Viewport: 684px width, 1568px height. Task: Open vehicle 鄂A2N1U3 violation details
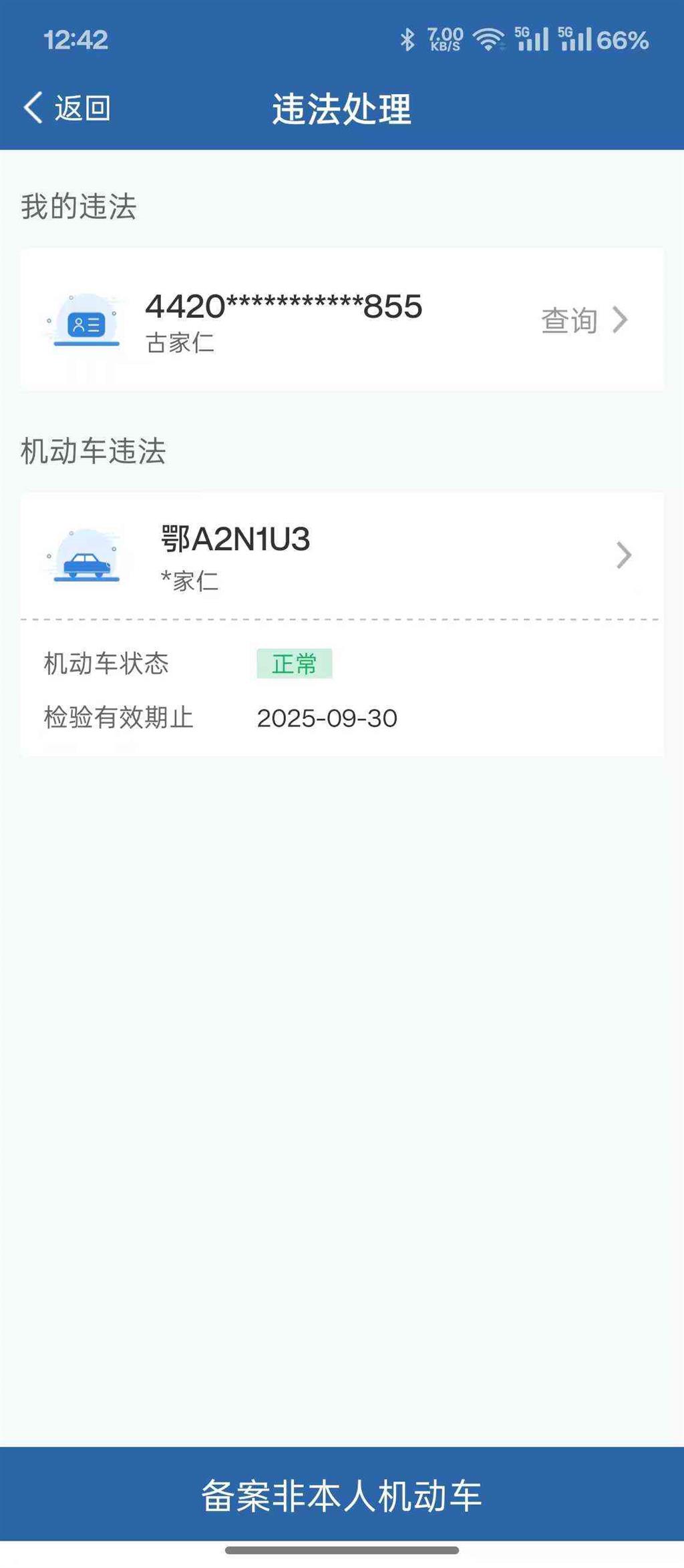341,555
